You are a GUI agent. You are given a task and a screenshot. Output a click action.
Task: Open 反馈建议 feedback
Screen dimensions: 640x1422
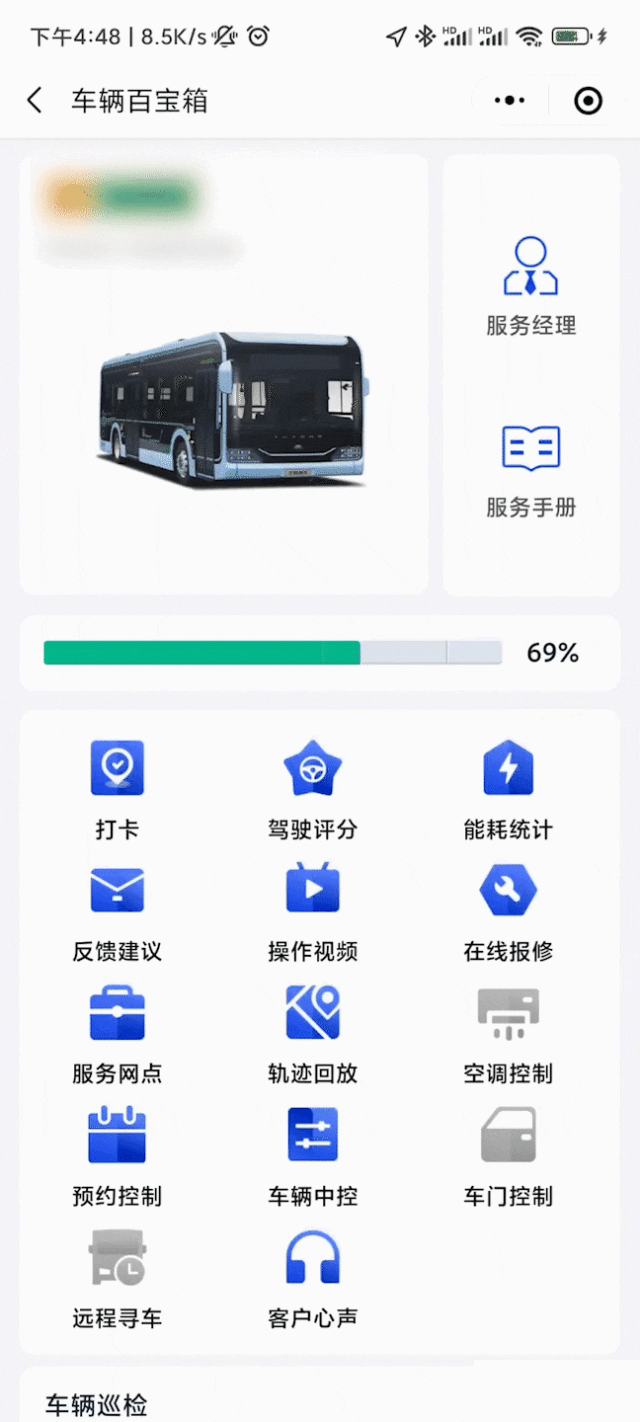(117, 910)
